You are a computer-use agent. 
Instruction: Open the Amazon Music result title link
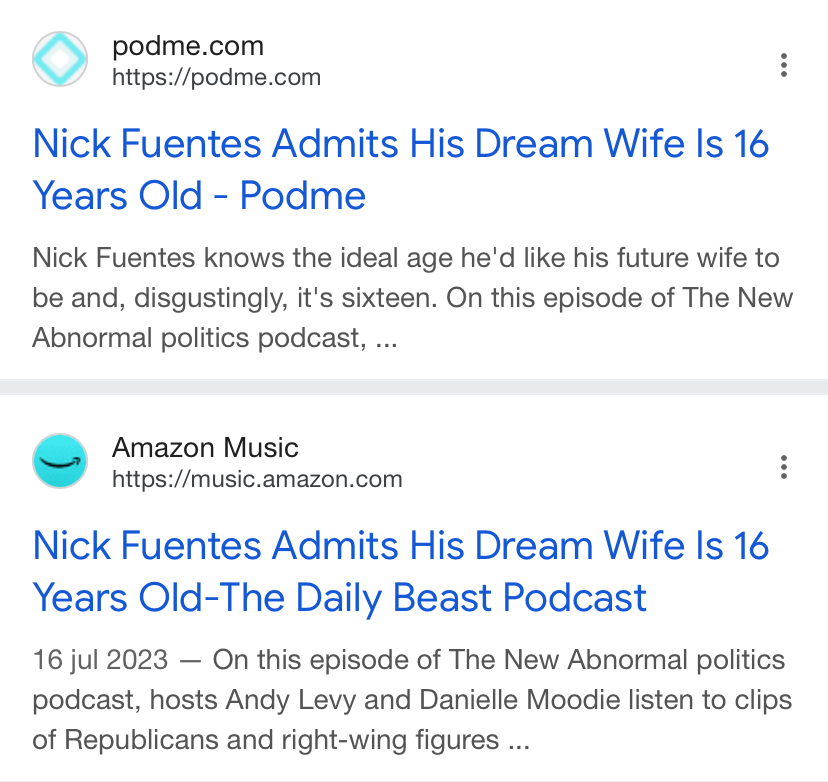click(400, 571)
